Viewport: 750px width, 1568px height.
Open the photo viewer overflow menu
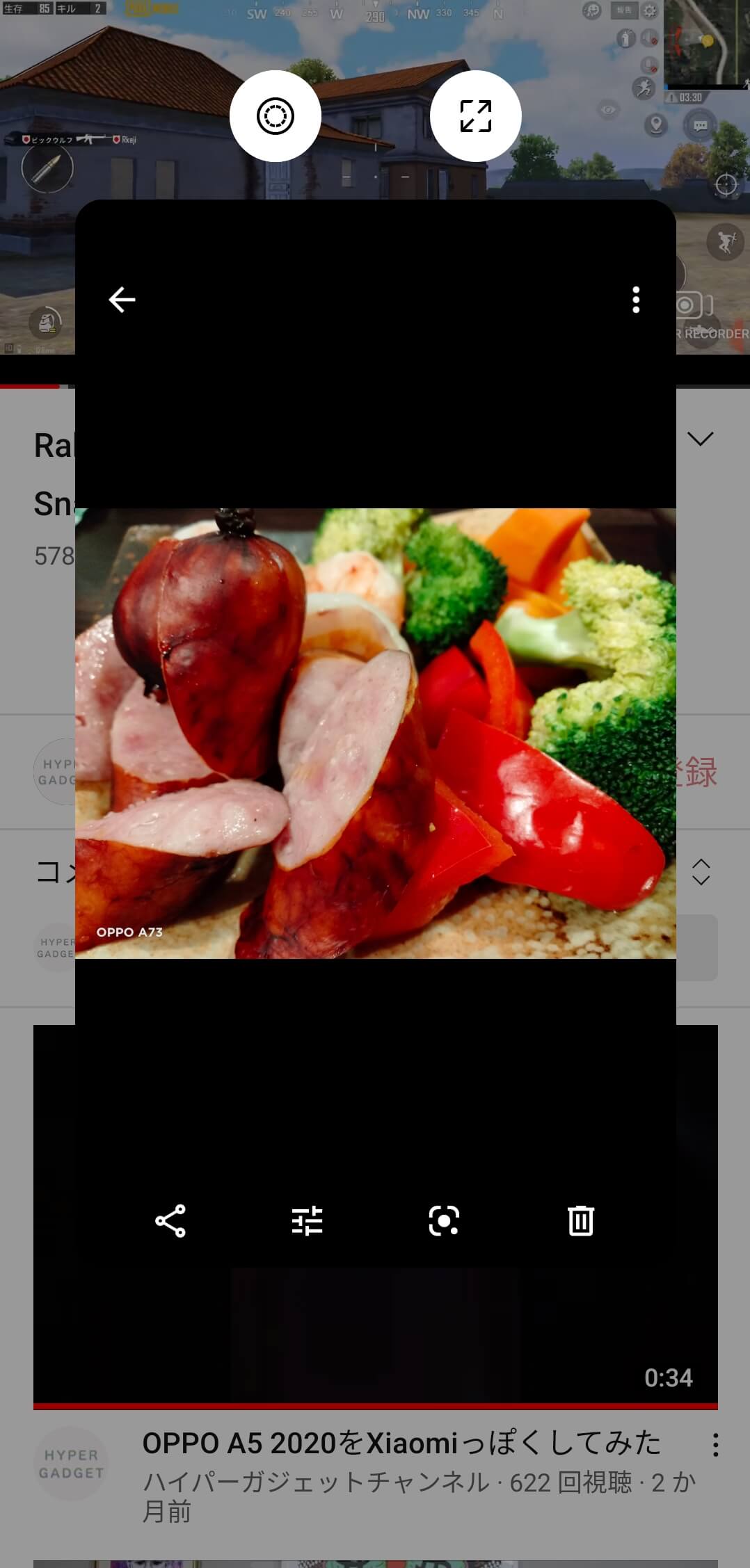click(x=635, y=300)
